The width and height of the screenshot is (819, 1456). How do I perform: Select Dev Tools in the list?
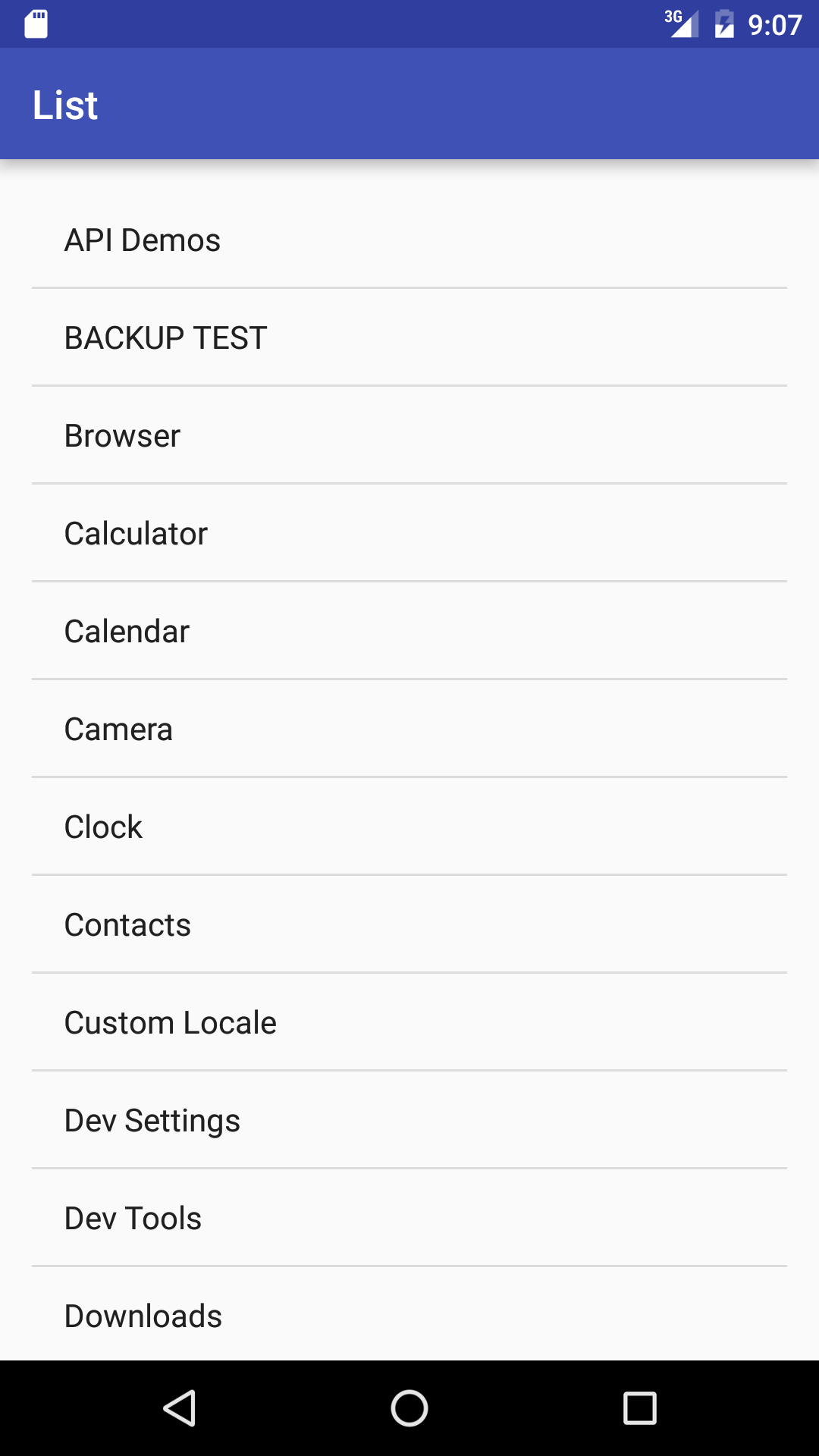pos(409,1218)
